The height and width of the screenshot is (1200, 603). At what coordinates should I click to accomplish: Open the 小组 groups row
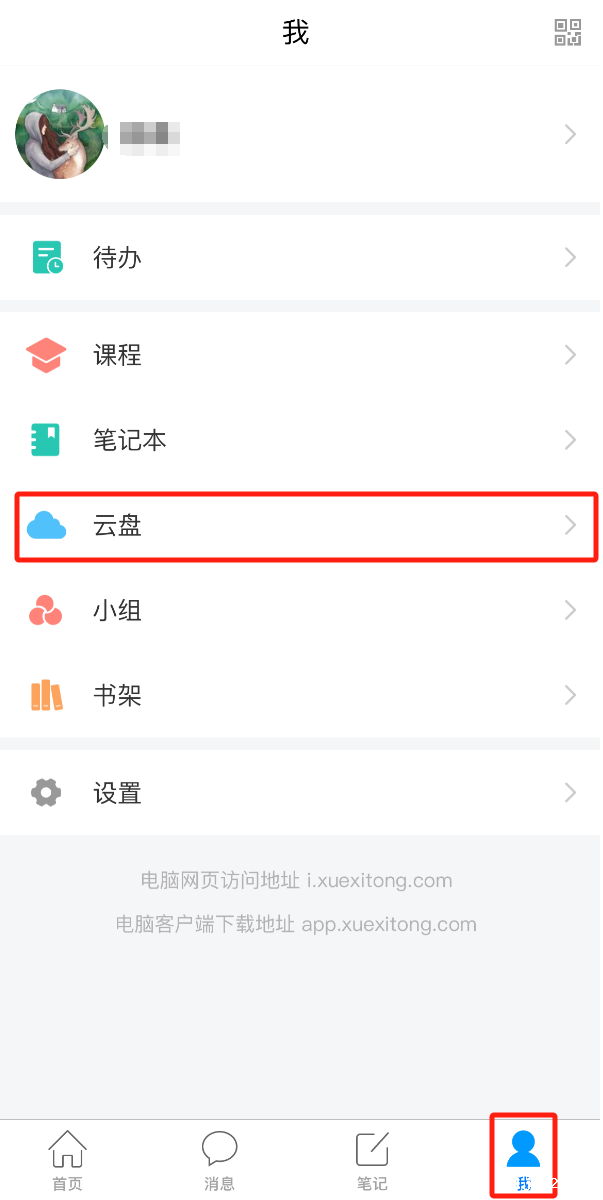pos(301,610)
